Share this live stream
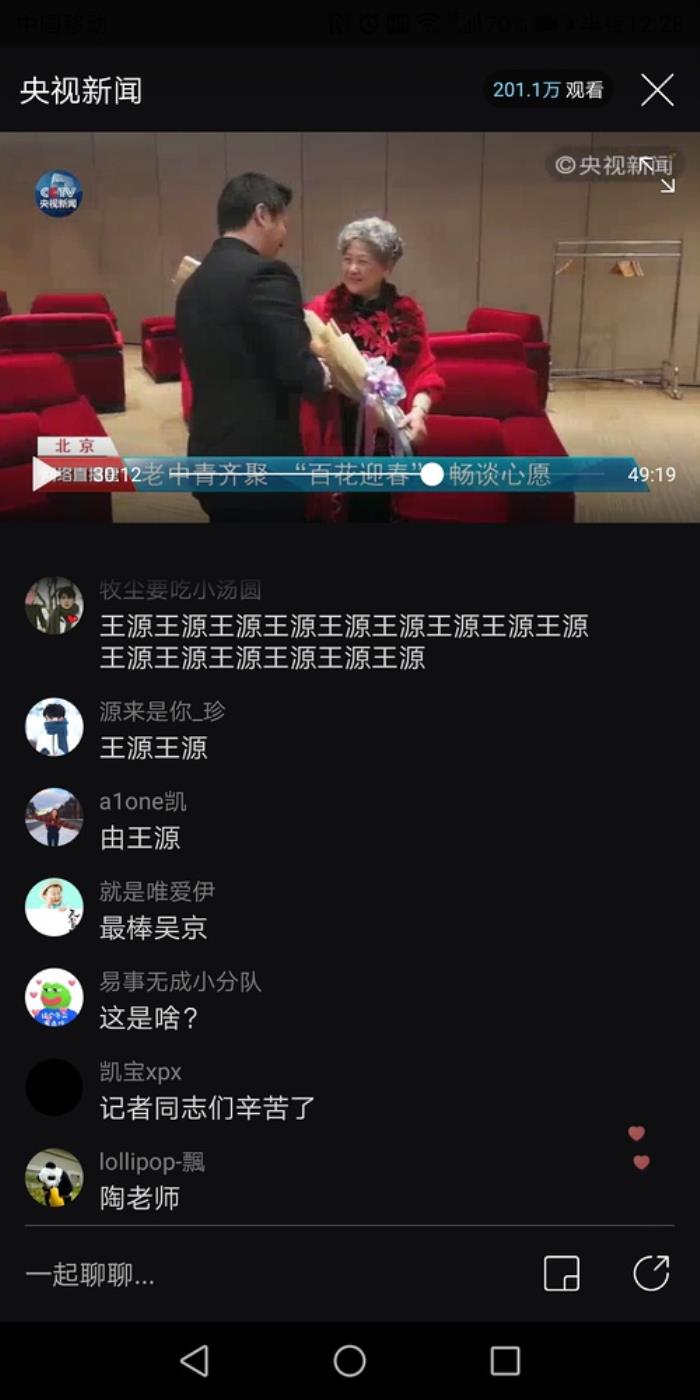The height and width of the screenshot is (1400, 700). tap(651, 1274)
